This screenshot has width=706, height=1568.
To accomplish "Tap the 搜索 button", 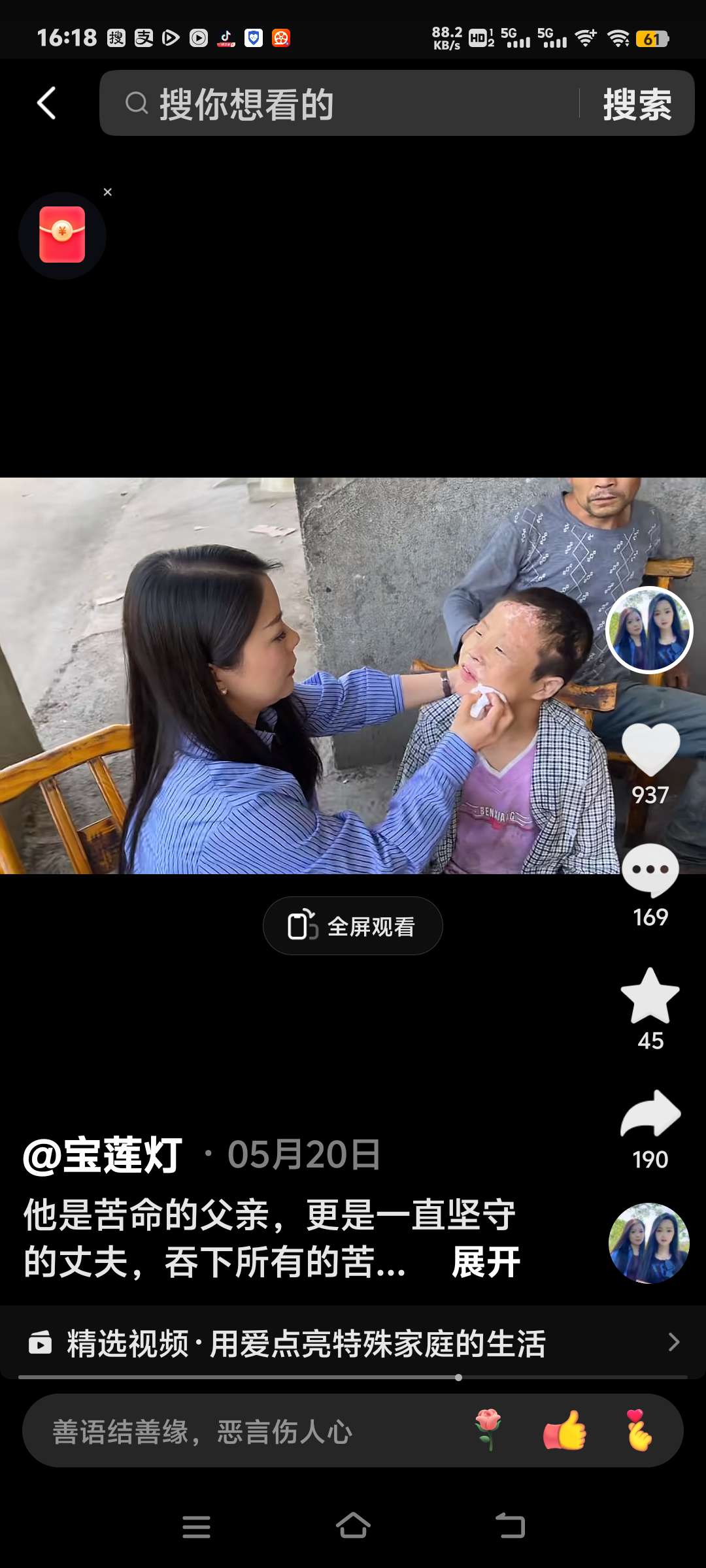I will click(x=637, y=104).
